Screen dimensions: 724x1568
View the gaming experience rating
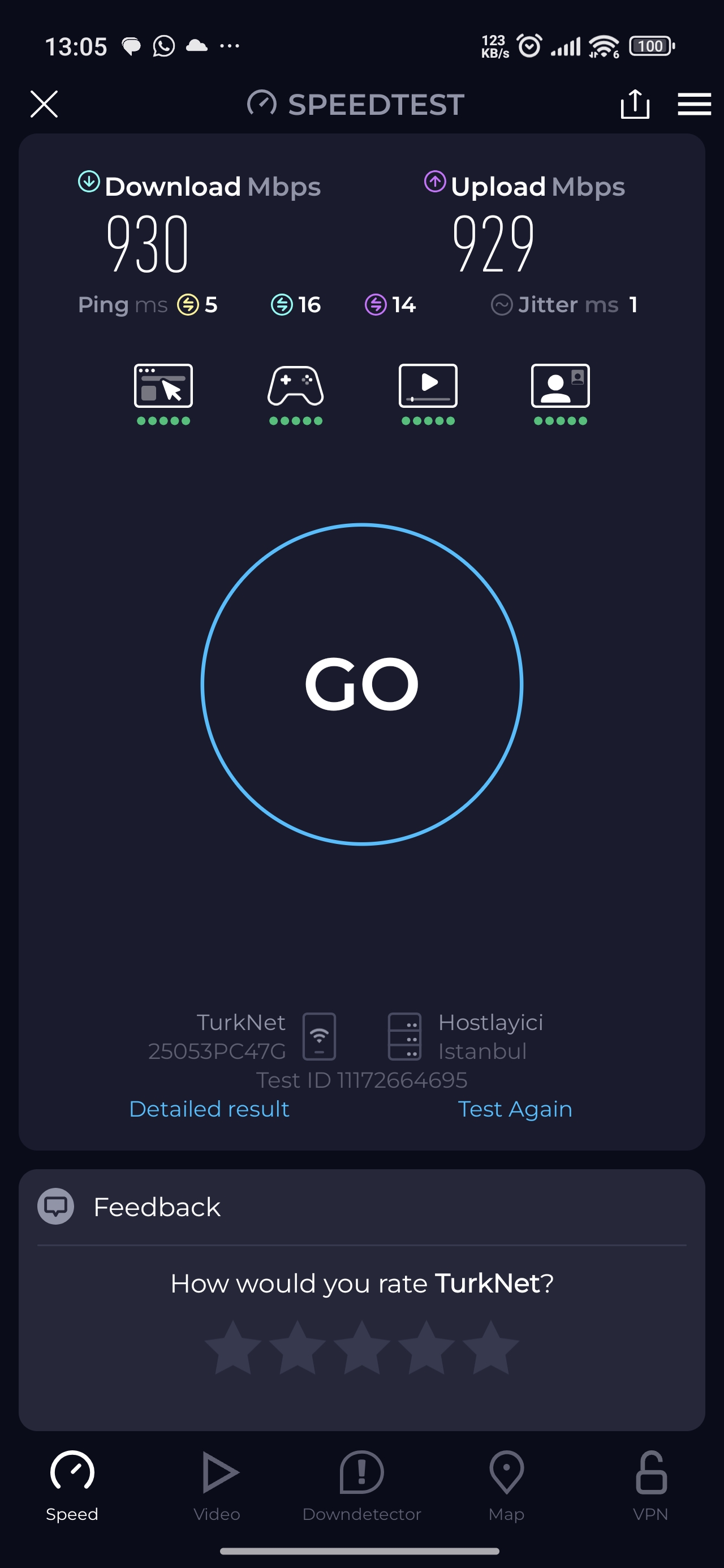click(x=295, y=393)
